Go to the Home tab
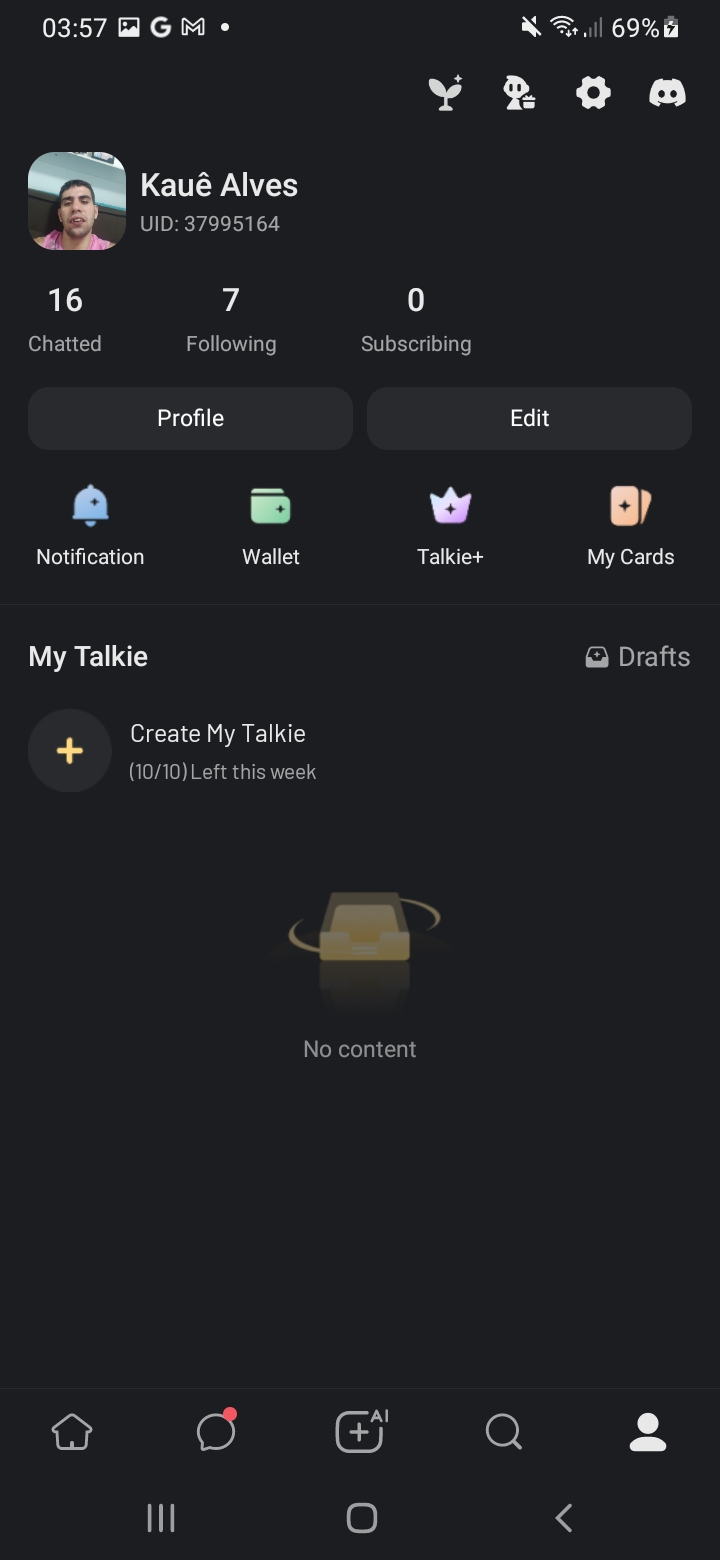 72,1432
